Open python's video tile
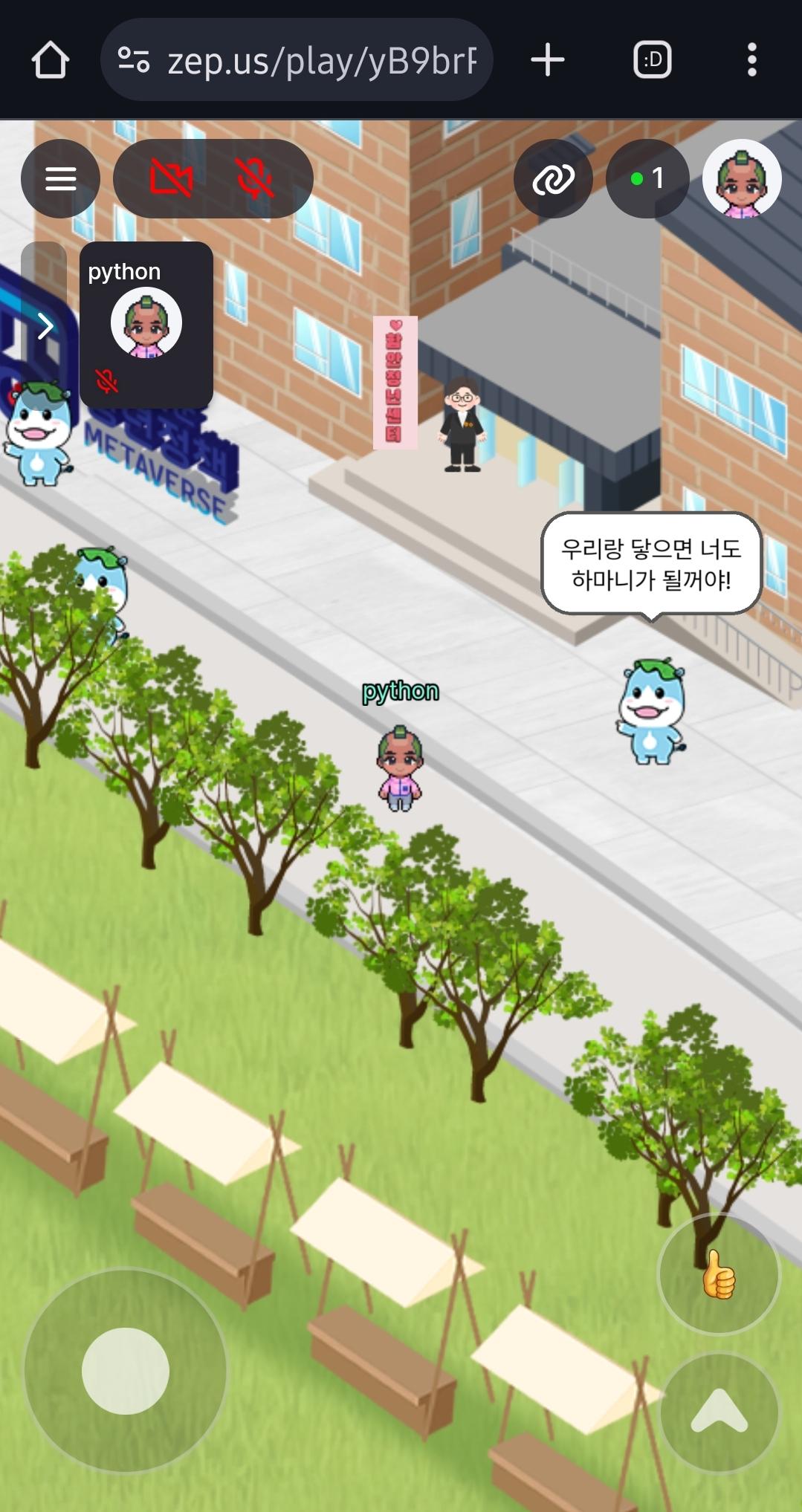Image resolution: width=802 pixels, height=1512 pixels. pos(146,324)
